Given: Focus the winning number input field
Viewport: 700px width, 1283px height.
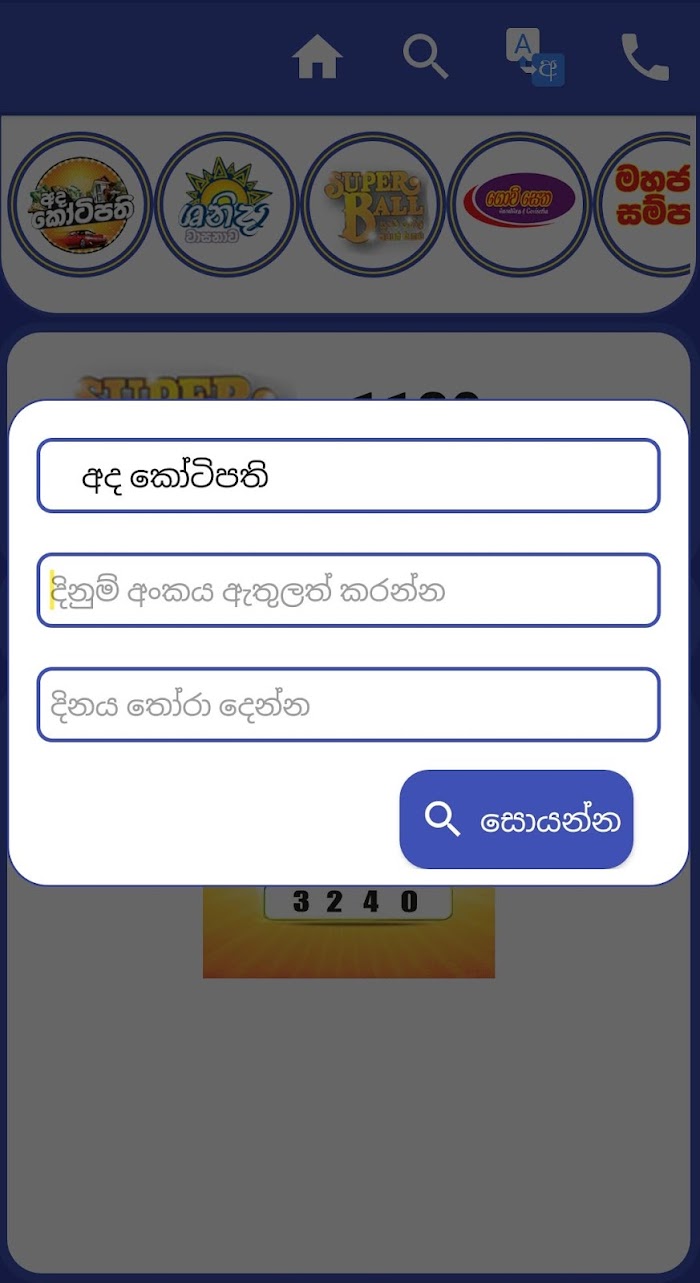Looking at the screenshot, I should coord(348,590).
